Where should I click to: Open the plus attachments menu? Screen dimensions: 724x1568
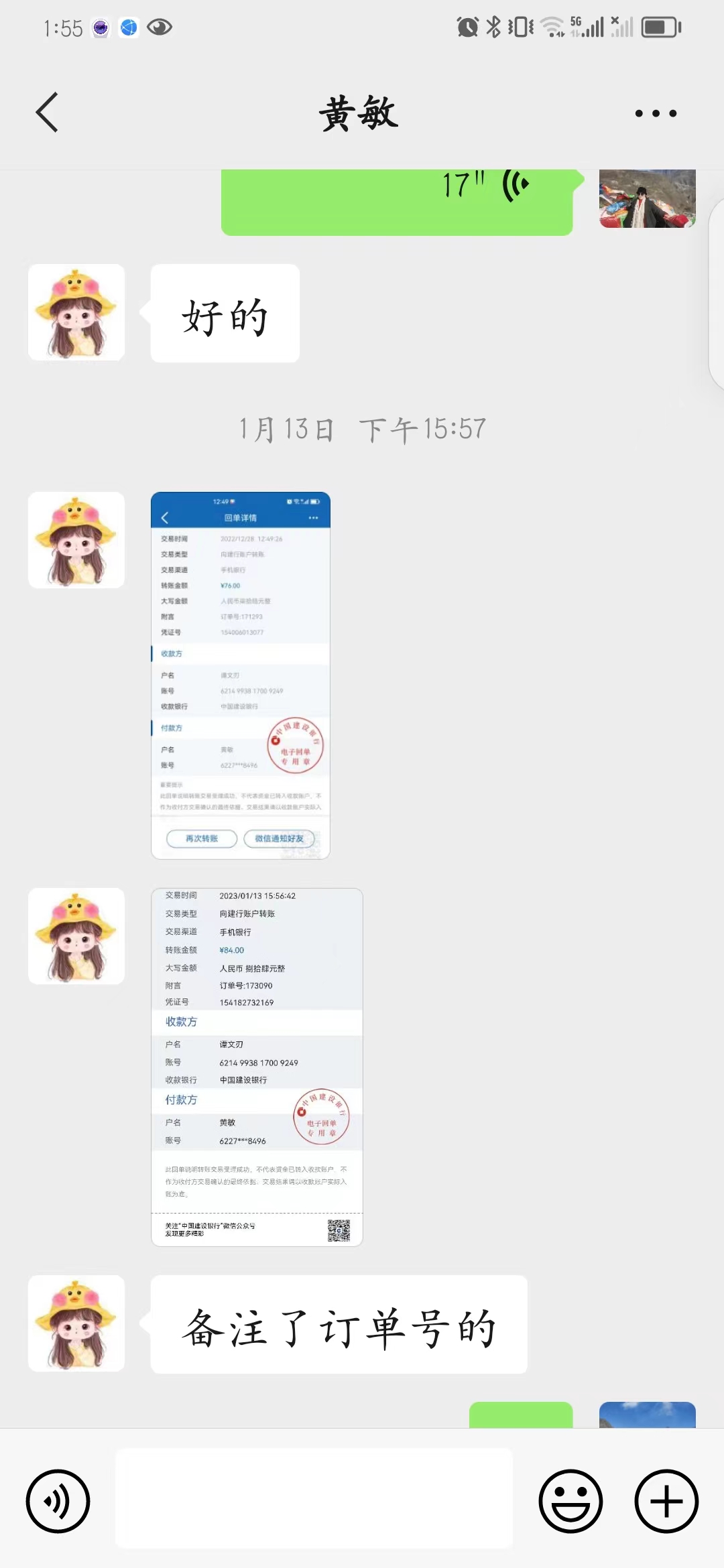point(666,1501)
